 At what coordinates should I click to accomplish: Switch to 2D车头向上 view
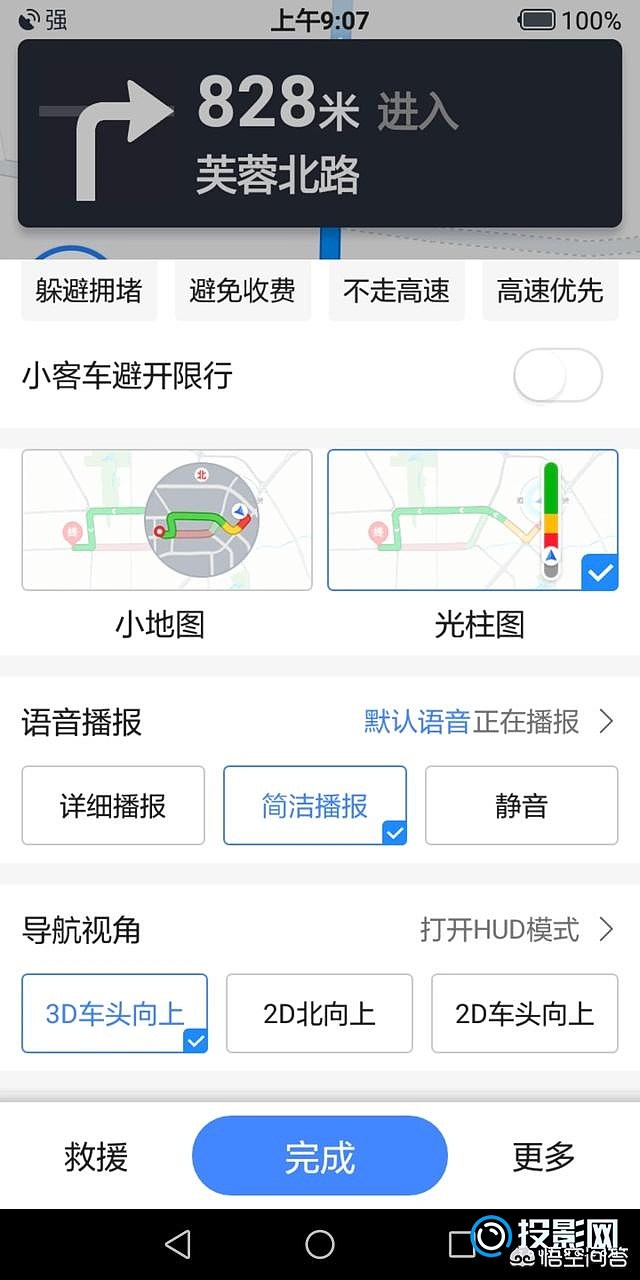point(525,1013)
